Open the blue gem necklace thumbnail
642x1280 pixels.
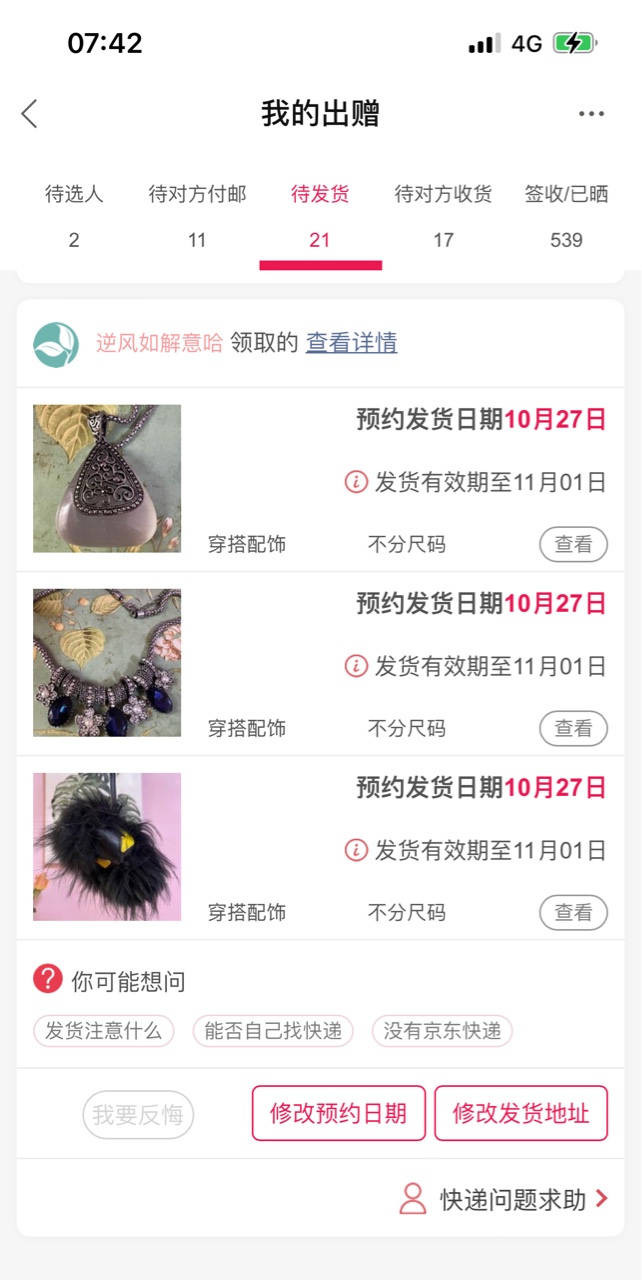[107, 663]
